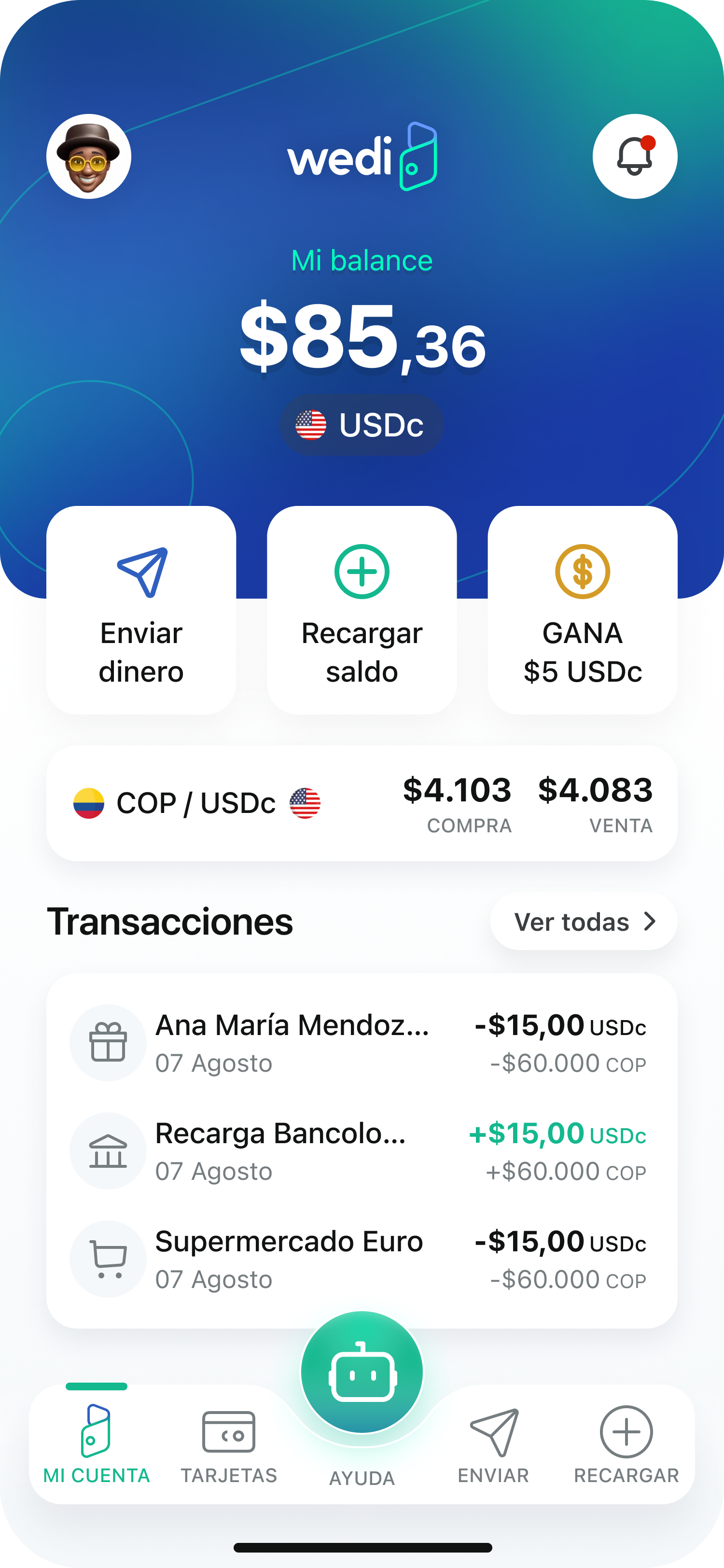Viewport: 724px width, 1568px height.
Task: Open the Supermercado Euro transaction
Action: (362, 1260)
